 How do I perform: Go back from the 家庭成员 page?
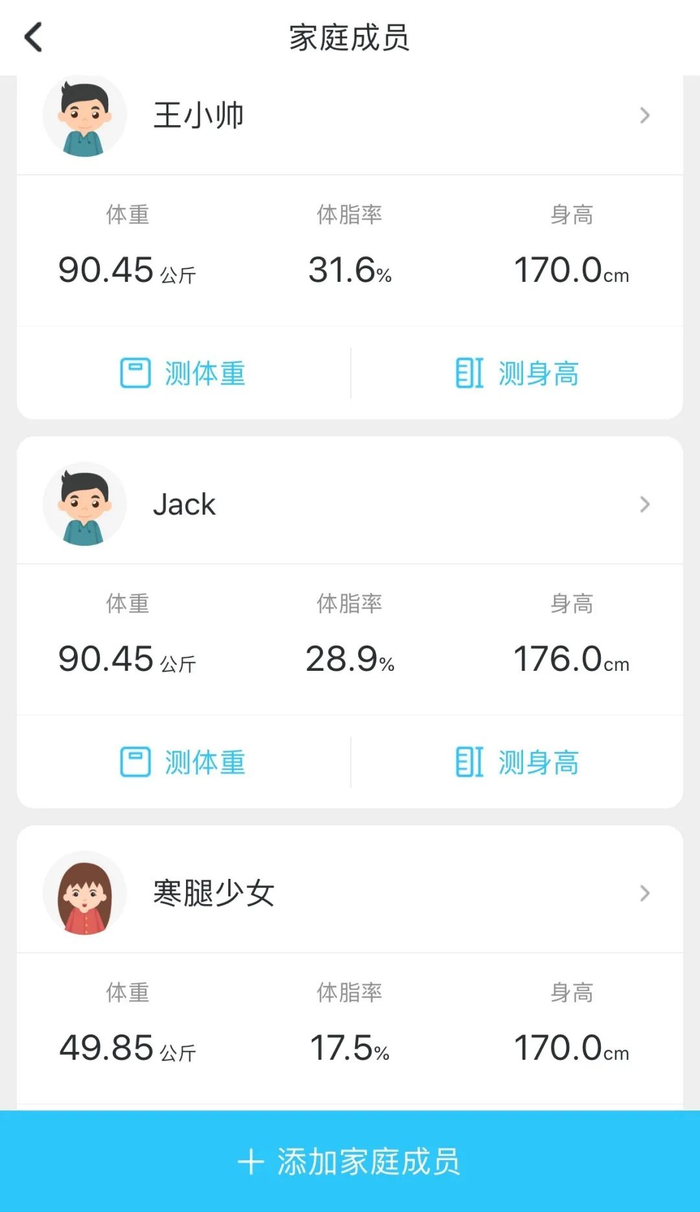(x=34, y=38)
